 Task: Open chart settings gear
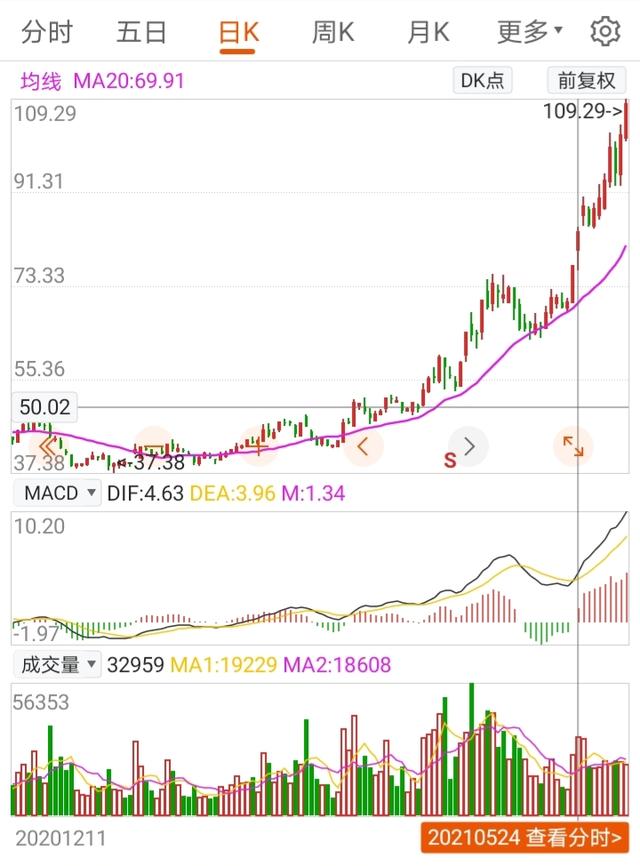(x=605, y=32)
